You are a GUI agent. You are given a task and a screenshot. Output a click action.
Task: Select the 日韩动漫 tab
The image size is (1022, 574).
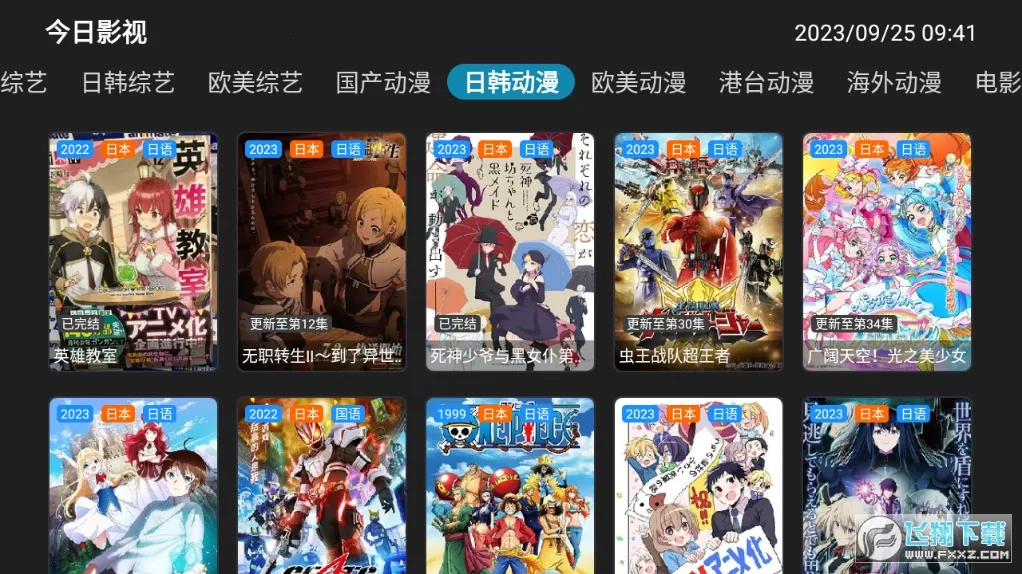click(511, 82)
